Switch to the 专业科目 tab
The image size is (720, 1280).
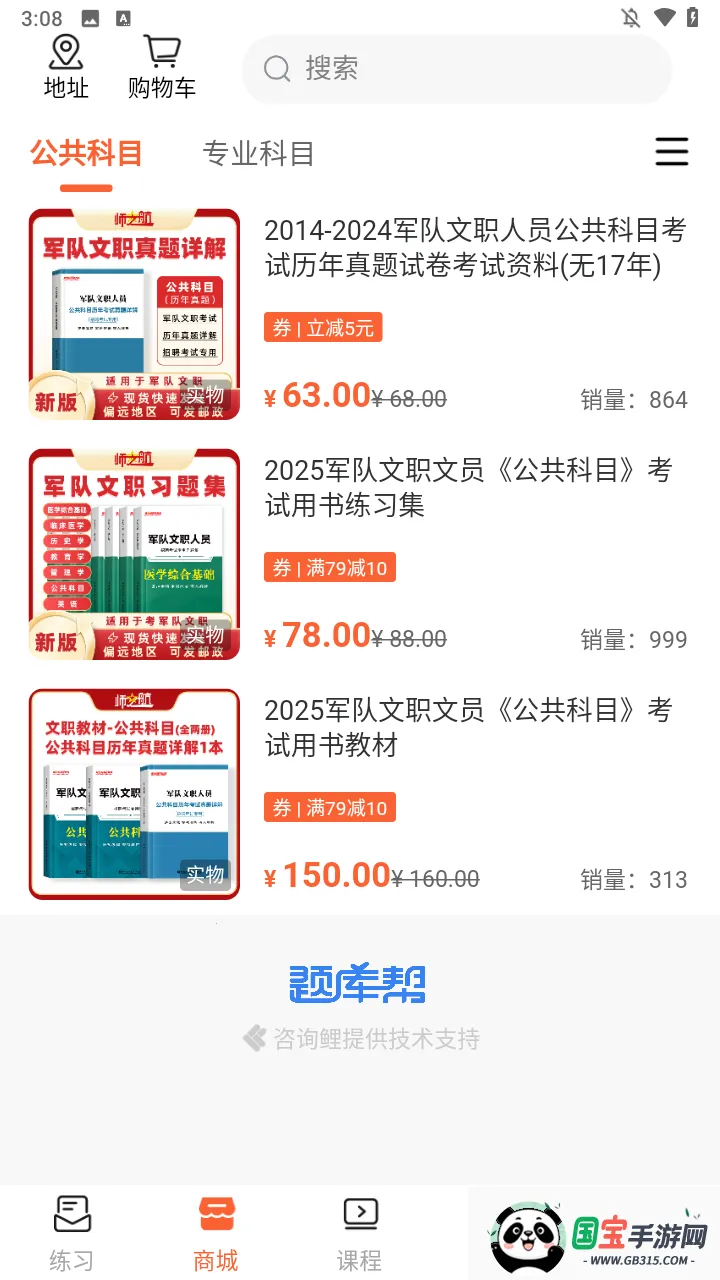point(258,153)
